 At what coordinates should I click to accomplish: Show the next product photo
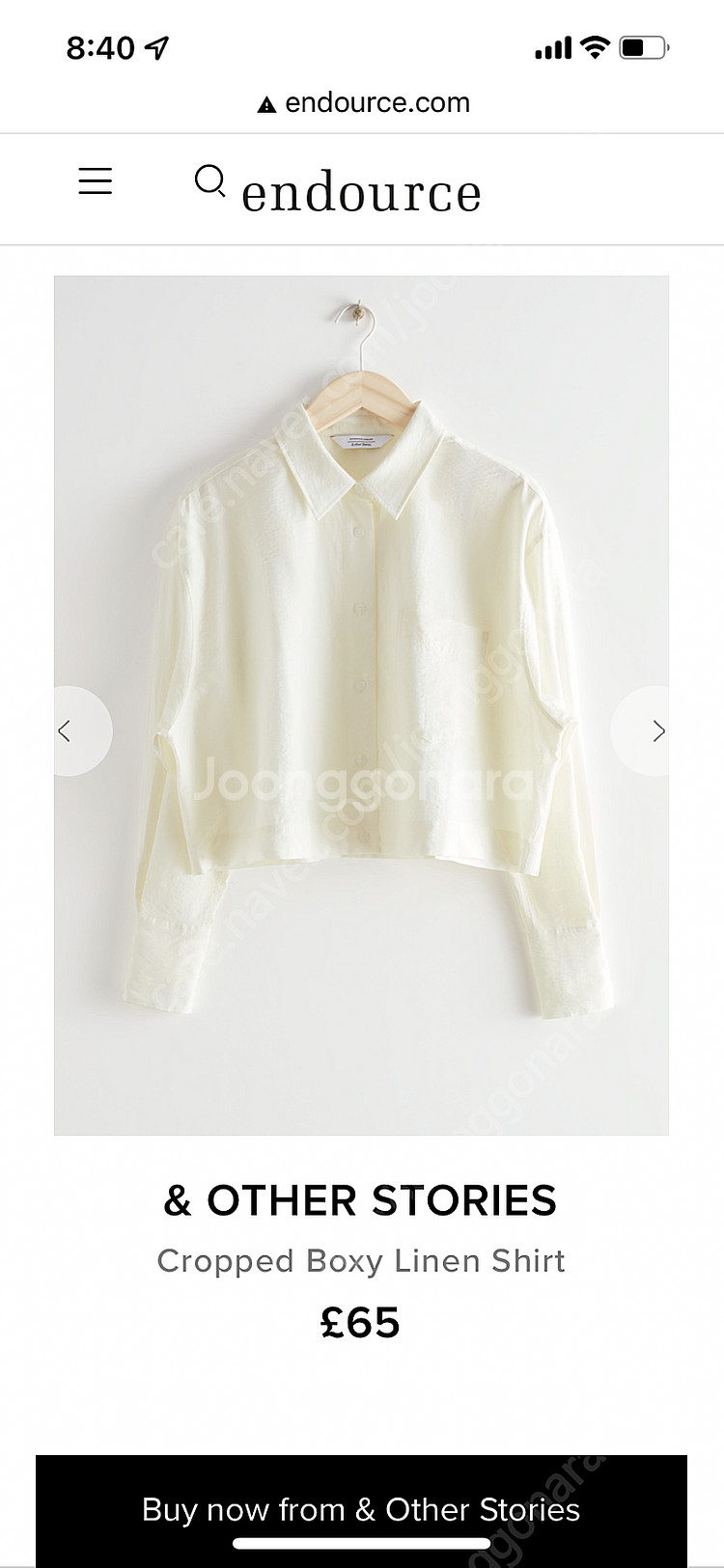coord(654,731)
